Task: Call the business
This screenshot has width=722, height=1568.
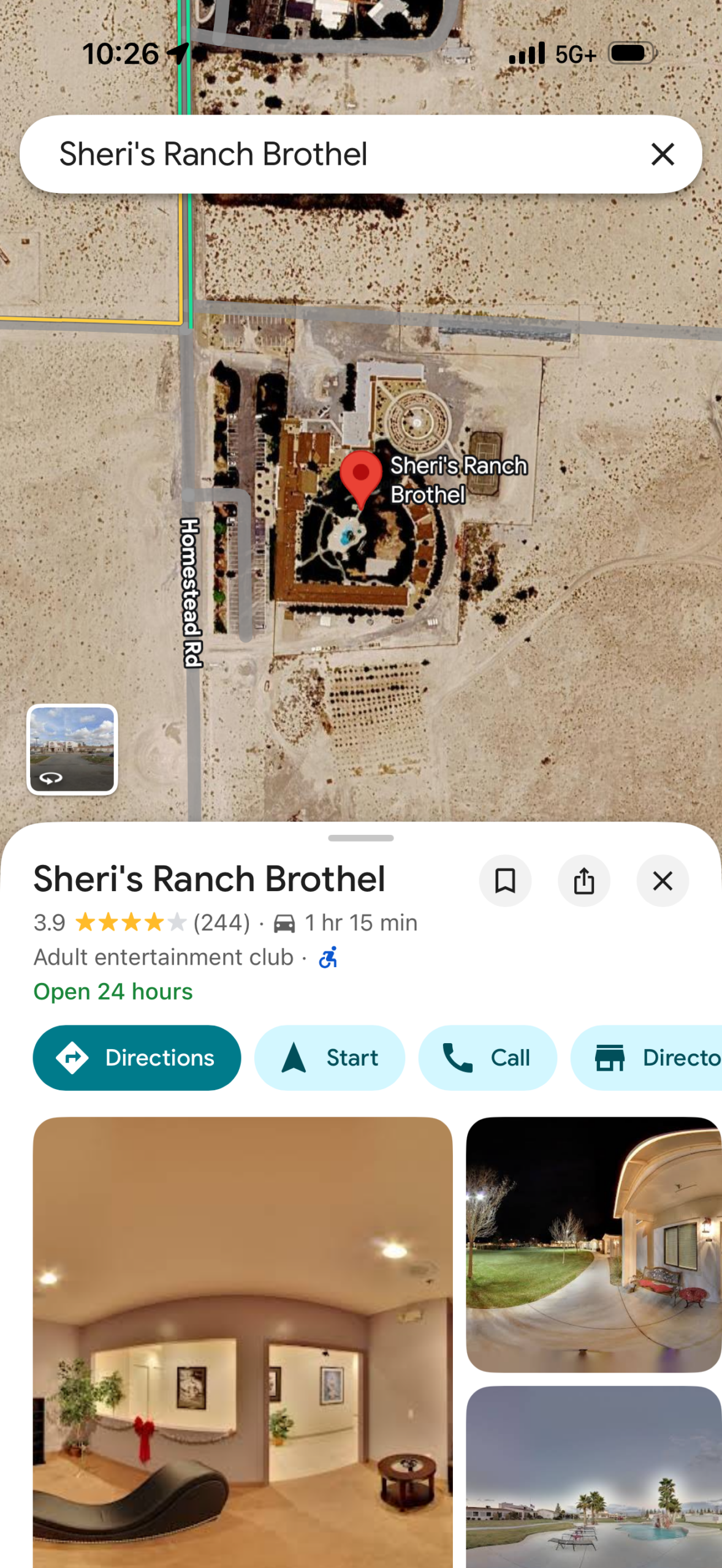Action: [x=487, y=1057]
